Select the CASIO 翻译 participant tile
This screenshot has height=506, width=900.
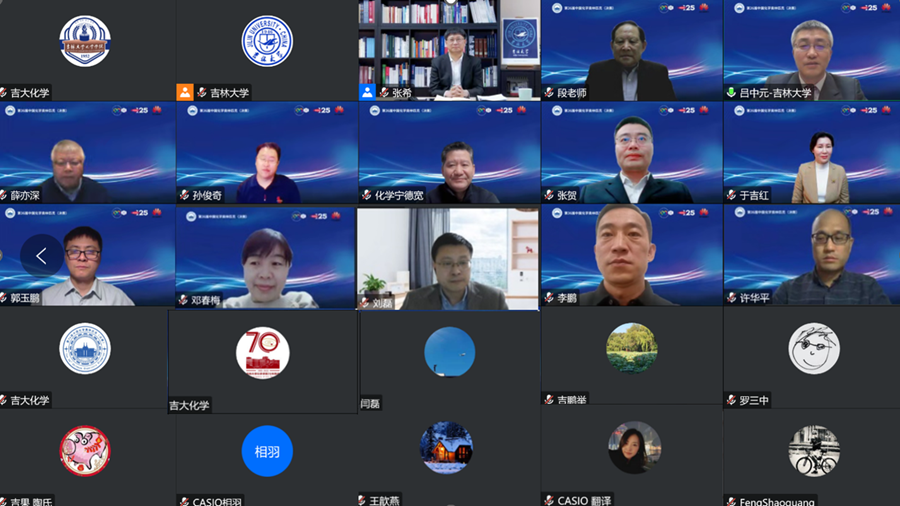(x=631, y=455)
